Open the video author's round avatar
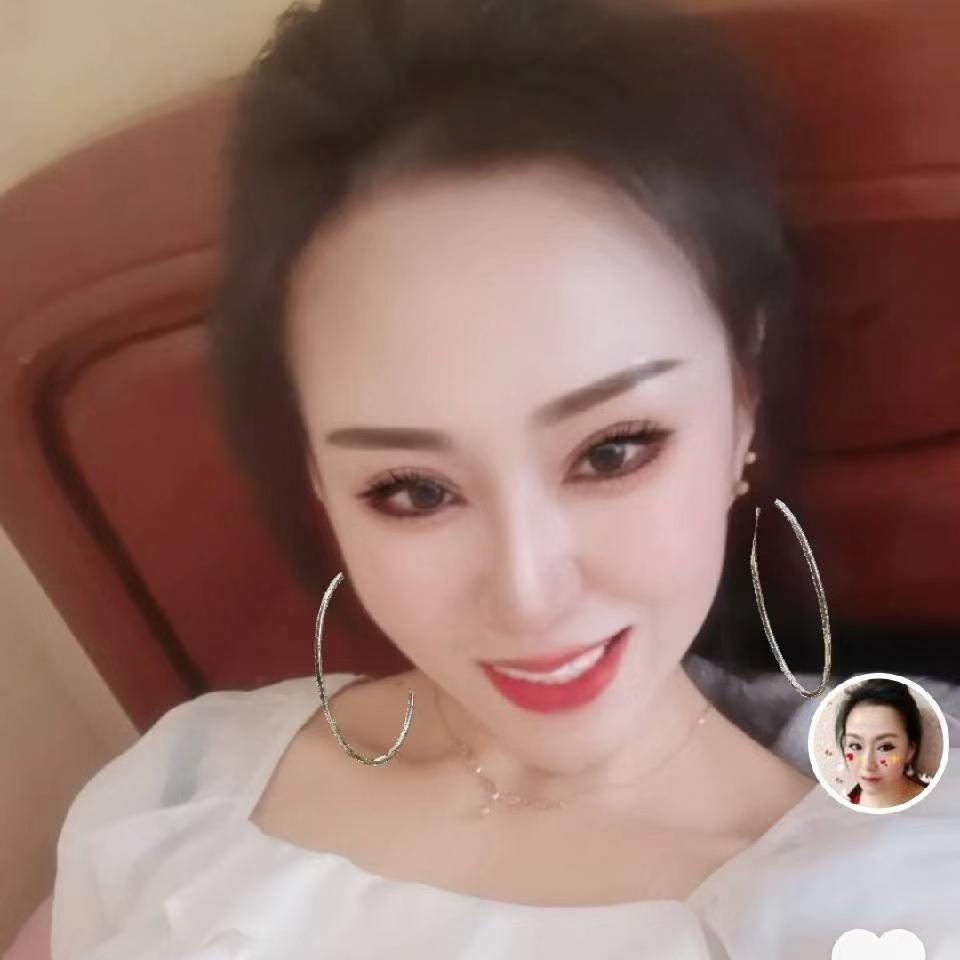 pos(877,743)
